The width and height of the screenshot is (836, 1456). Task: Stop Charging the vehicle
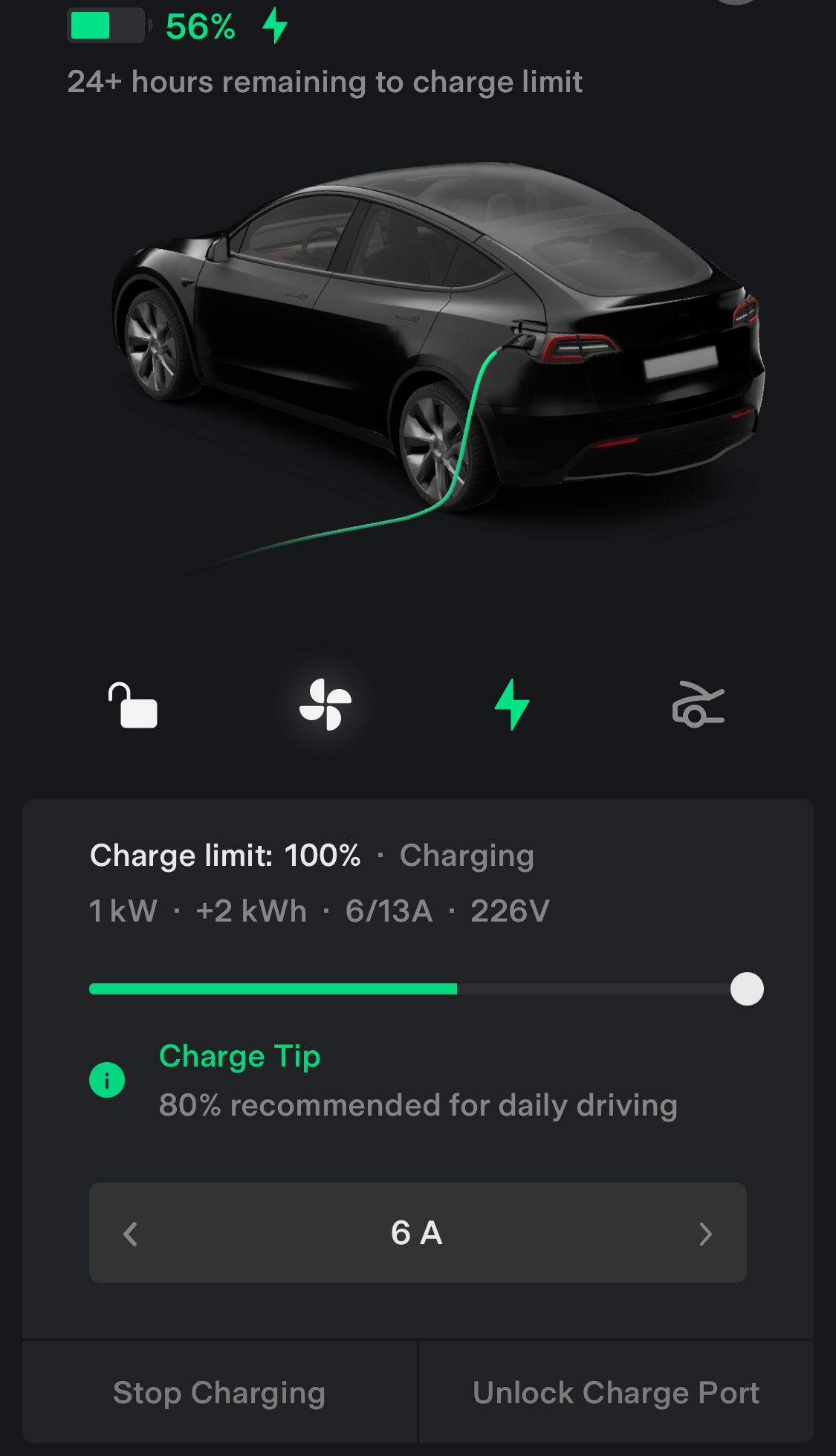pyautogui.click(x=219, y=1393)
